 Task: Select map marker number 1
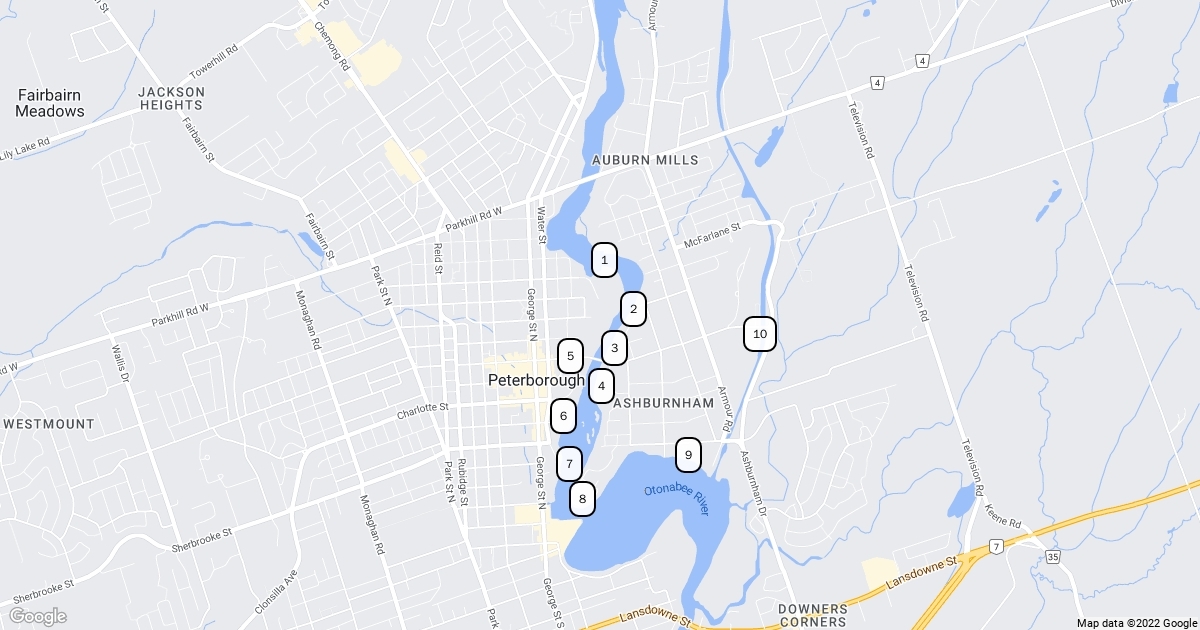point(604,260)
